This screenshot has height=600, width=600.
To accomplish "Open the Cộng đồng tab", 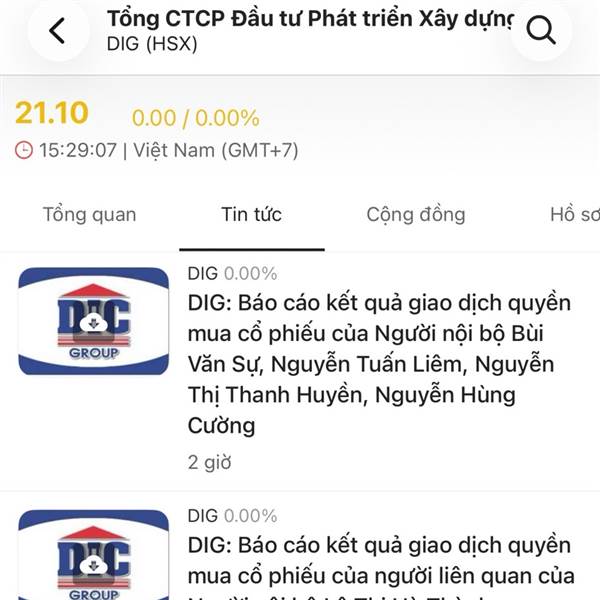I will (x=415, y=215).
